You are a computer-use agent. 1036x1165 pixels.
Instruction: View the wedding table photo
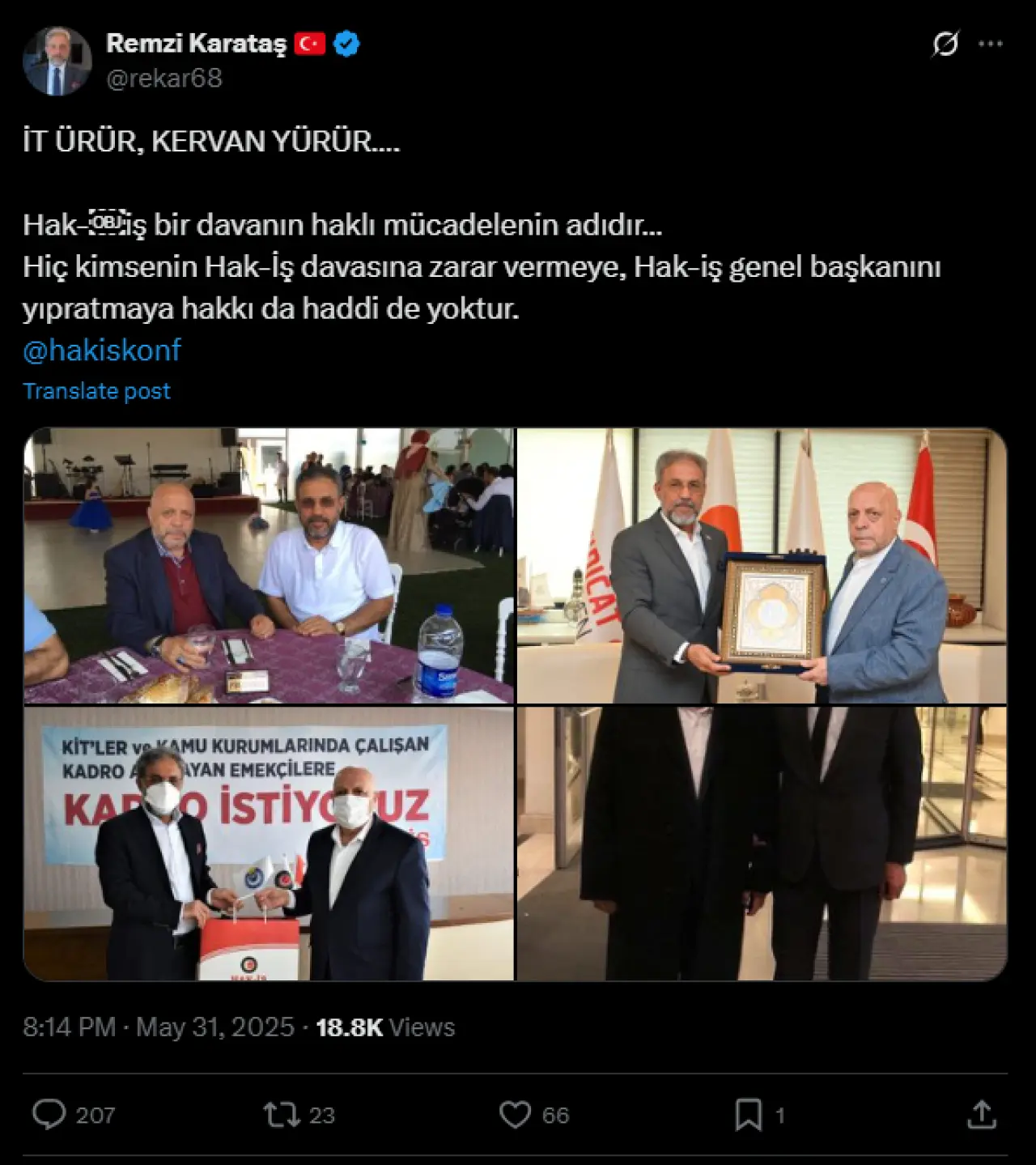click(269, 565)
